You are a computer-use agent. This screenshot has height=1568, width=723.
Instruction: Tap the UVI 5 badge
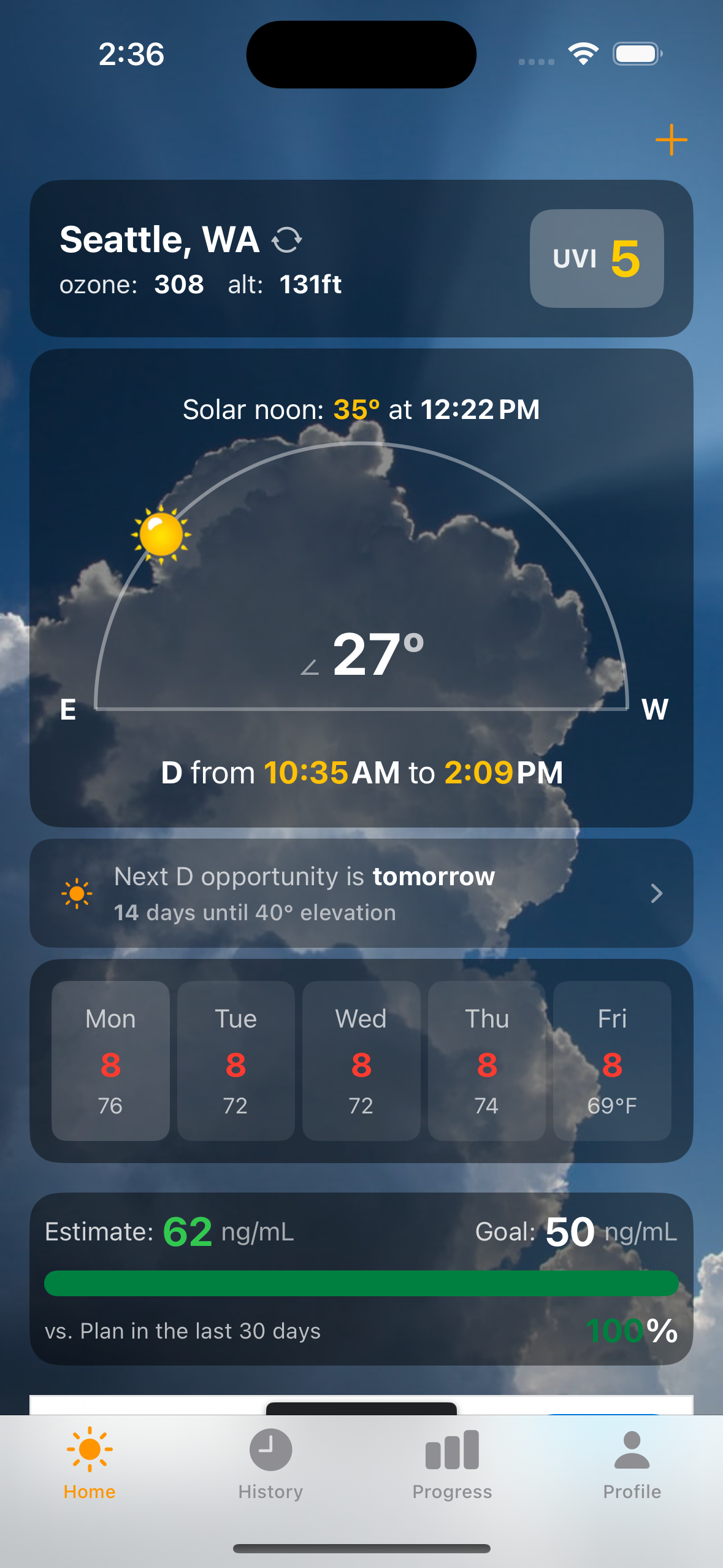pos(597,259)
